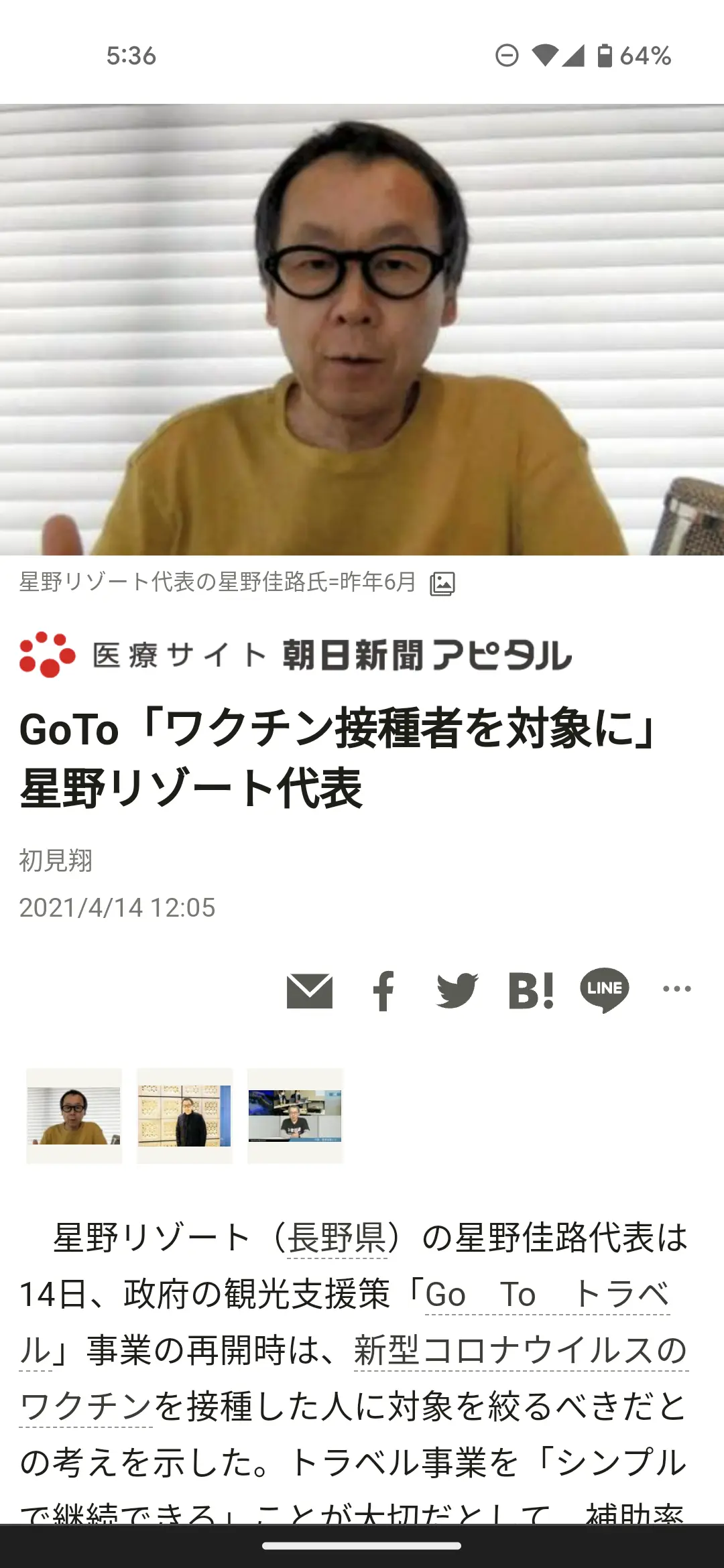The image size is (724, 1568).
Task: Open more sharing options
Action: [676, 989]
